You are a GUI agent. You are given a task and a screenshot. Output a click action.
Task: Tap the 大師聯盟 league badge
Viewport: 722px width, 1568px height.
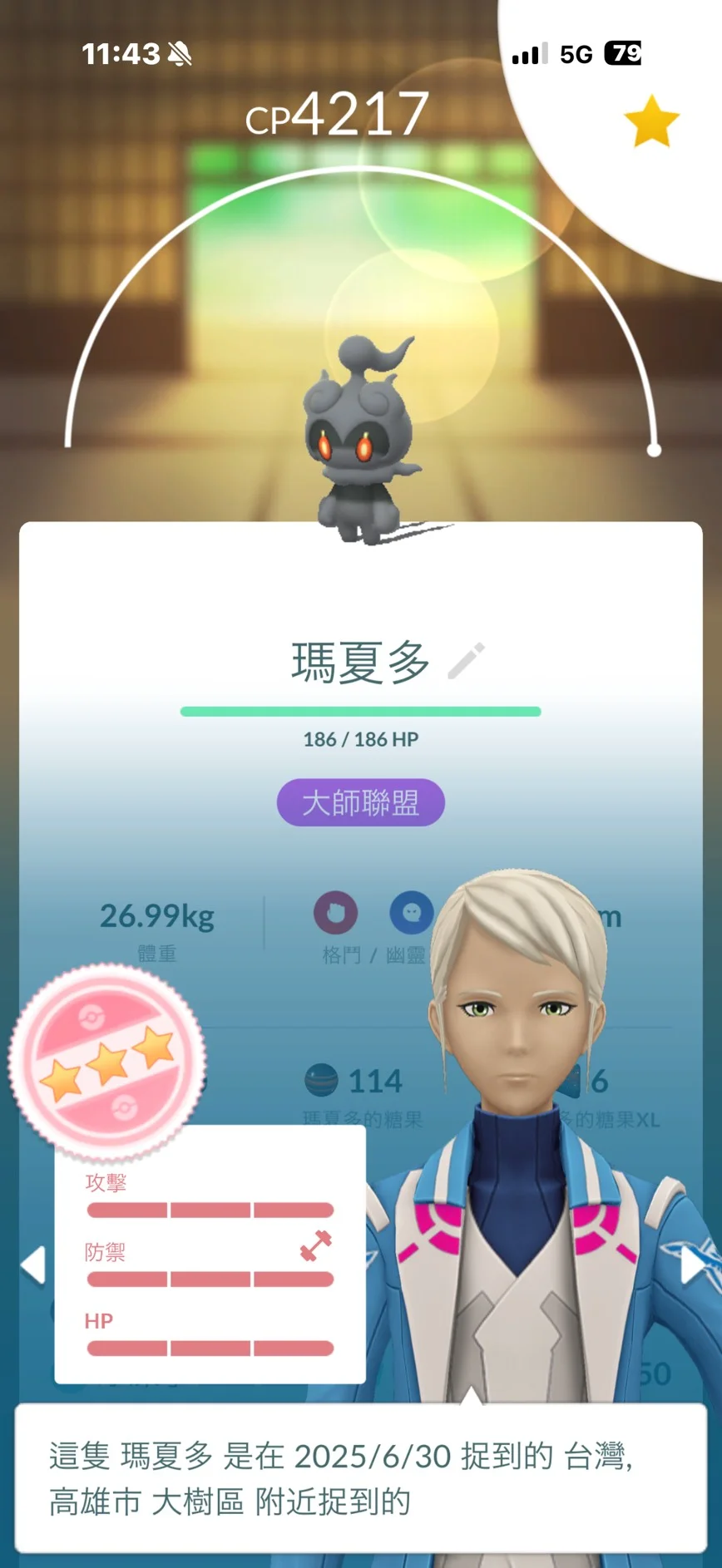click(360, 802)
